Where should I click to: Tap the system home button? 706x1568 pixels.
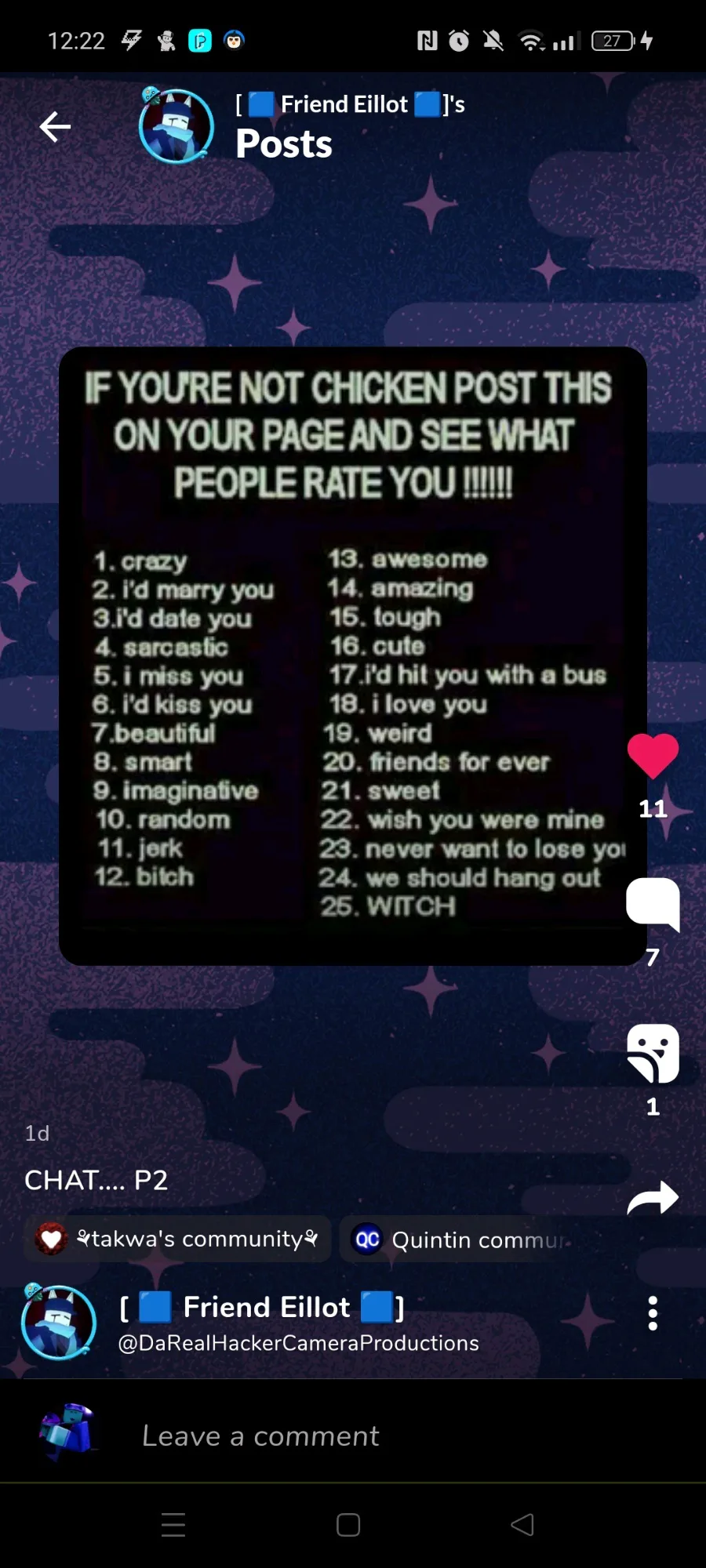pyautogui.click(x=348, y=1525)
